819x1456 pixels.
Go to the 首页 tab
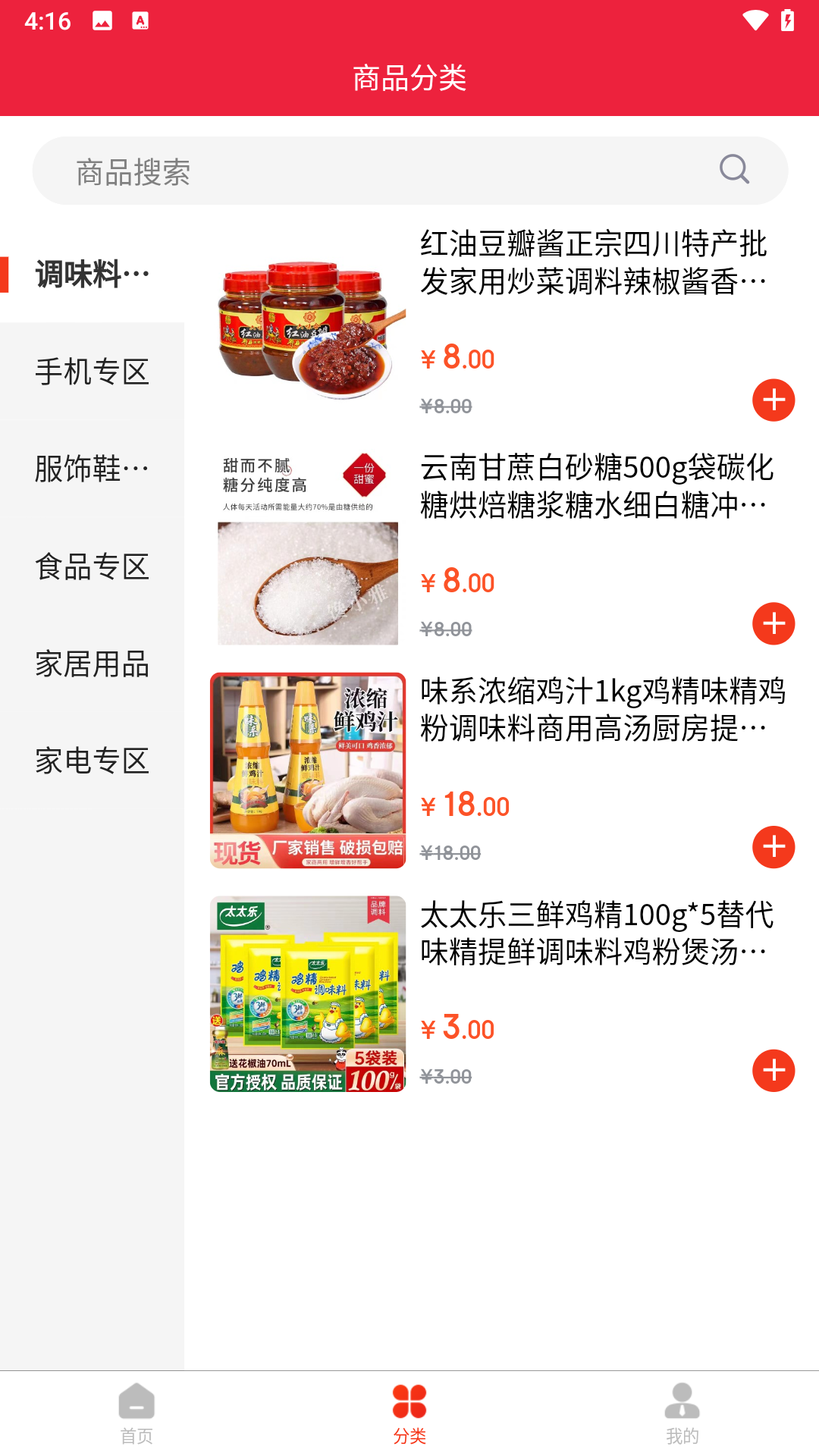[x=136, y=1414]
